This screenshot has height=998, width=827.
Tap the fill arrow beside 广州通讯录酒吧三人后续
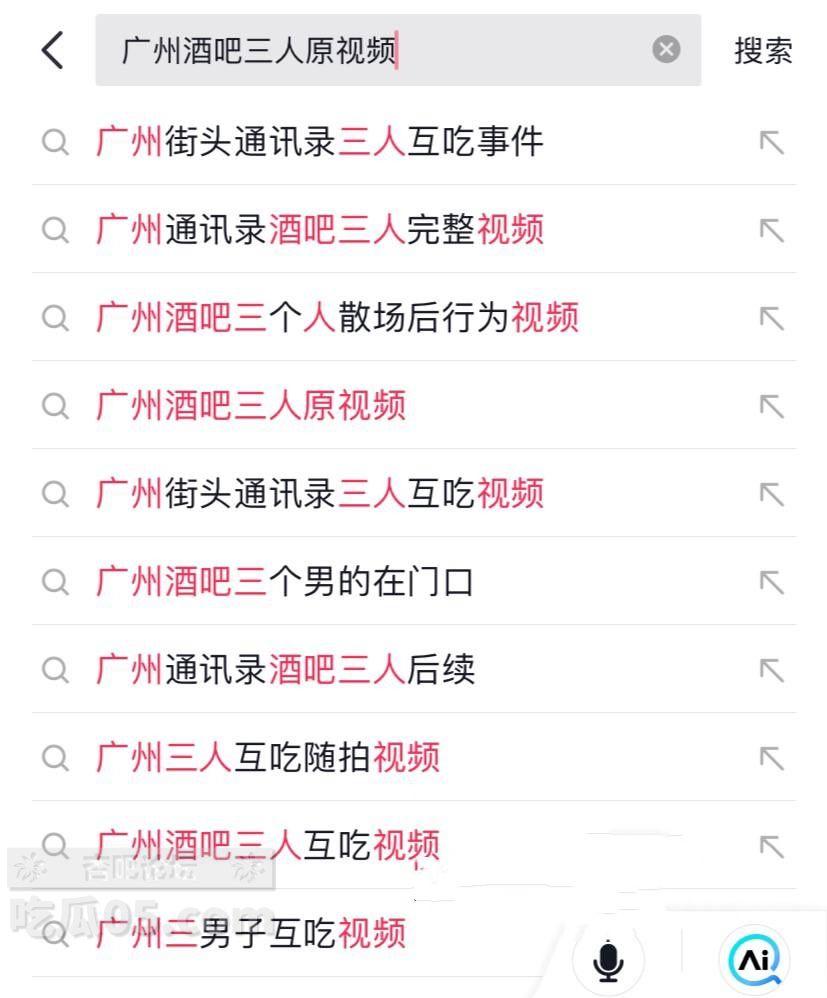(771, 670)
